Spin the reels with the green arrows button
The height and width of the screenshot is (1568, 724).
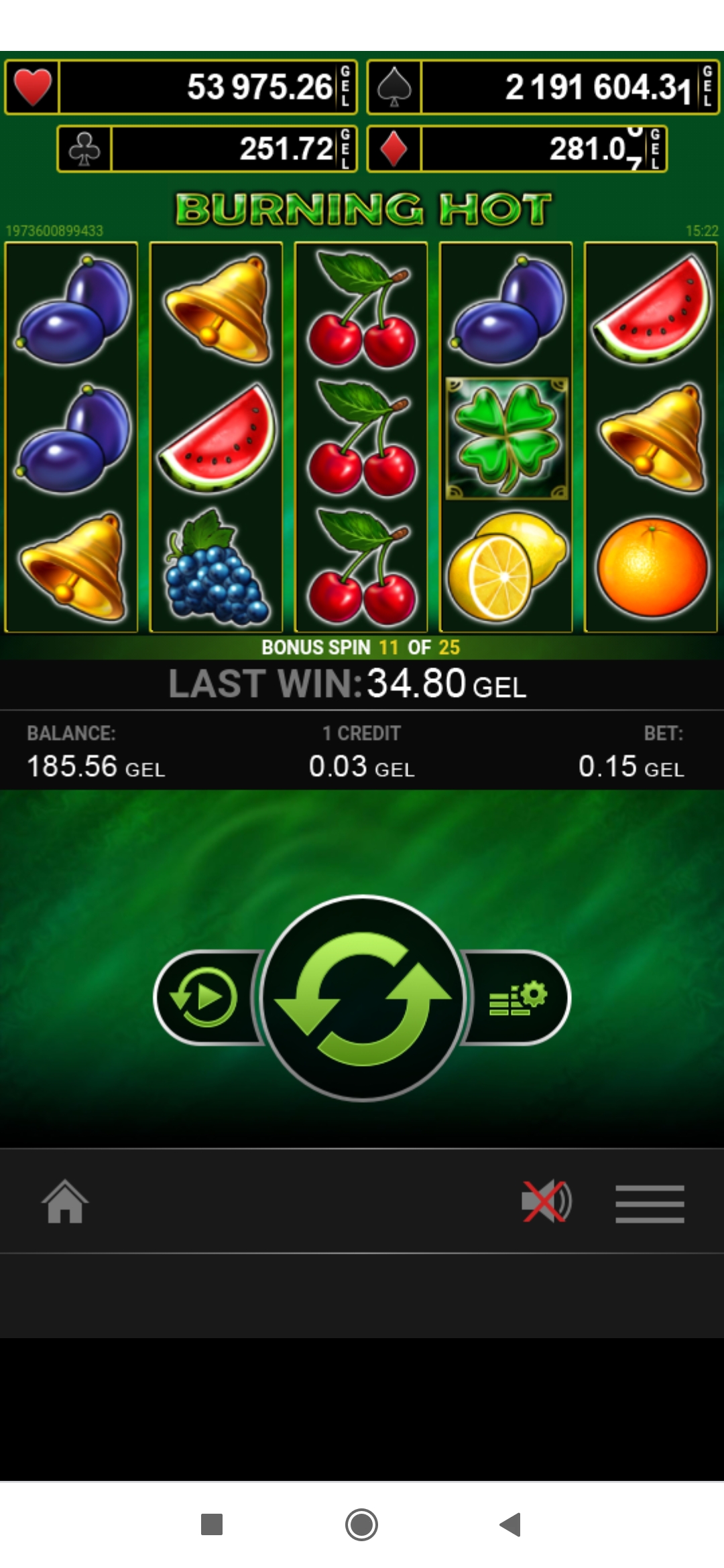pos(363,998)
